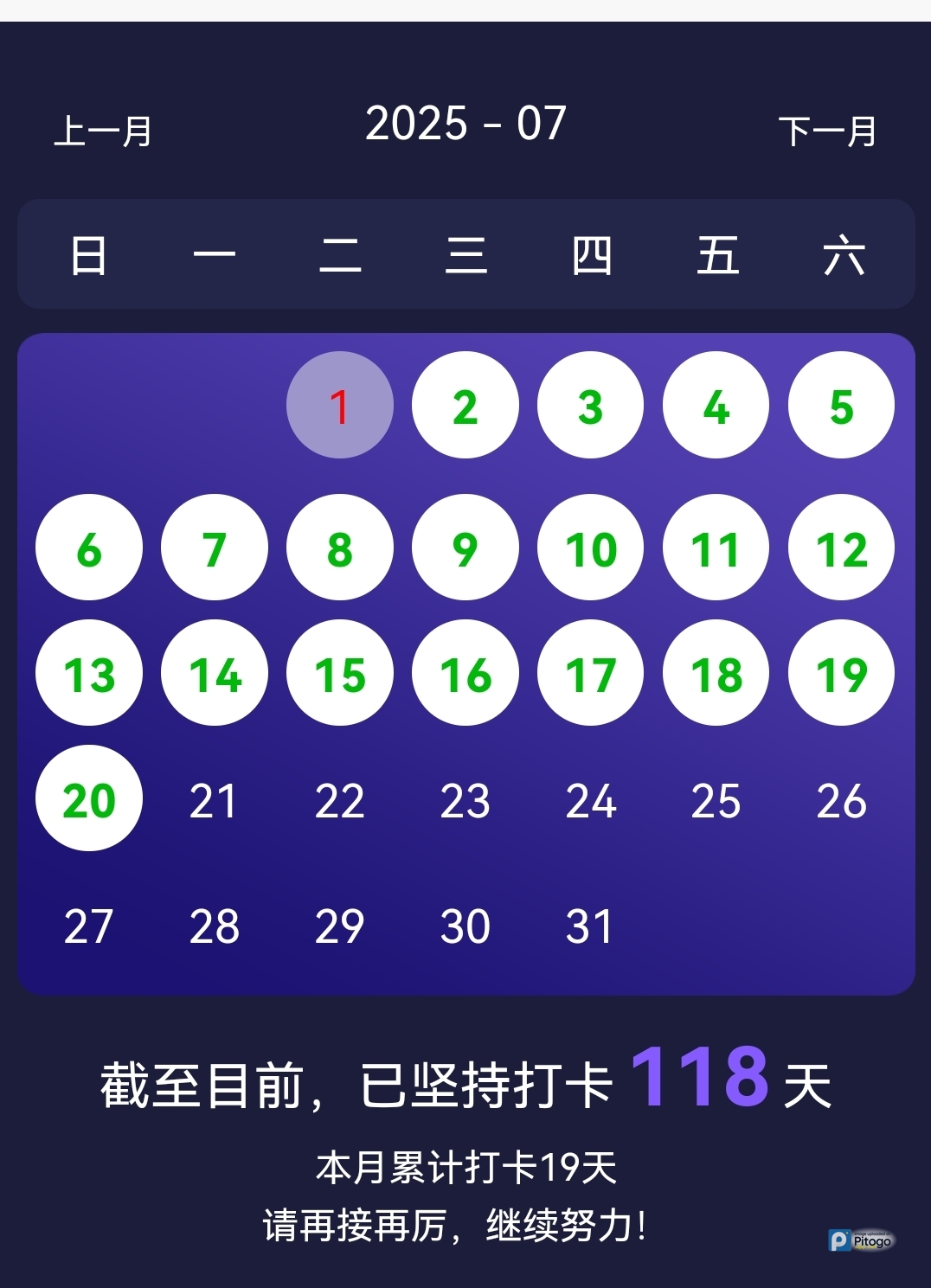Open checked-in day 2
The height and width of the screenshot is (1288, 931).
[x=465, y=405]
